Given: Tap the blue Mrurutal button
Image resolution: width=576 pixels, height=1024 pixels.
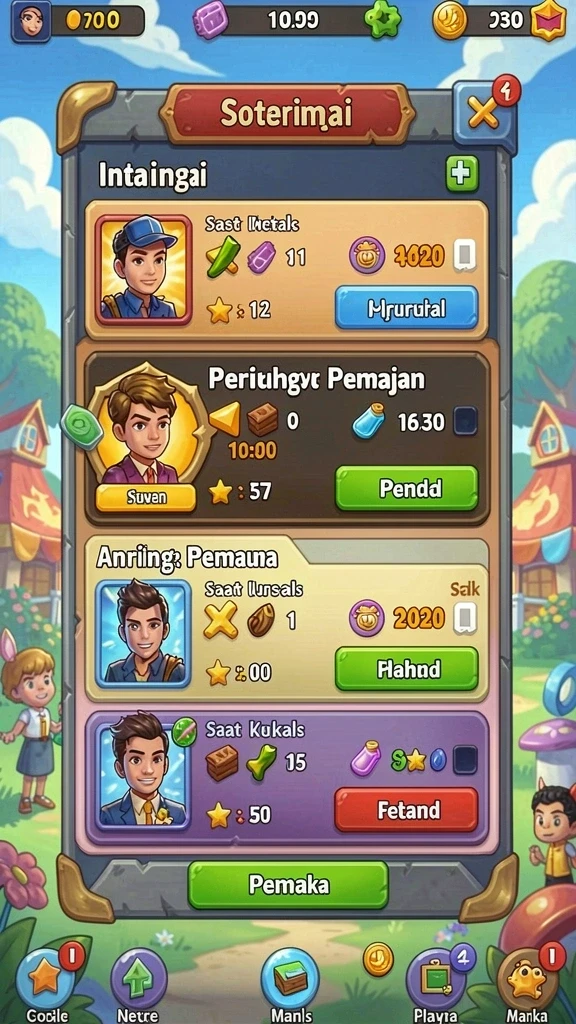Looking at the screenshot, I should coord(406,308).
